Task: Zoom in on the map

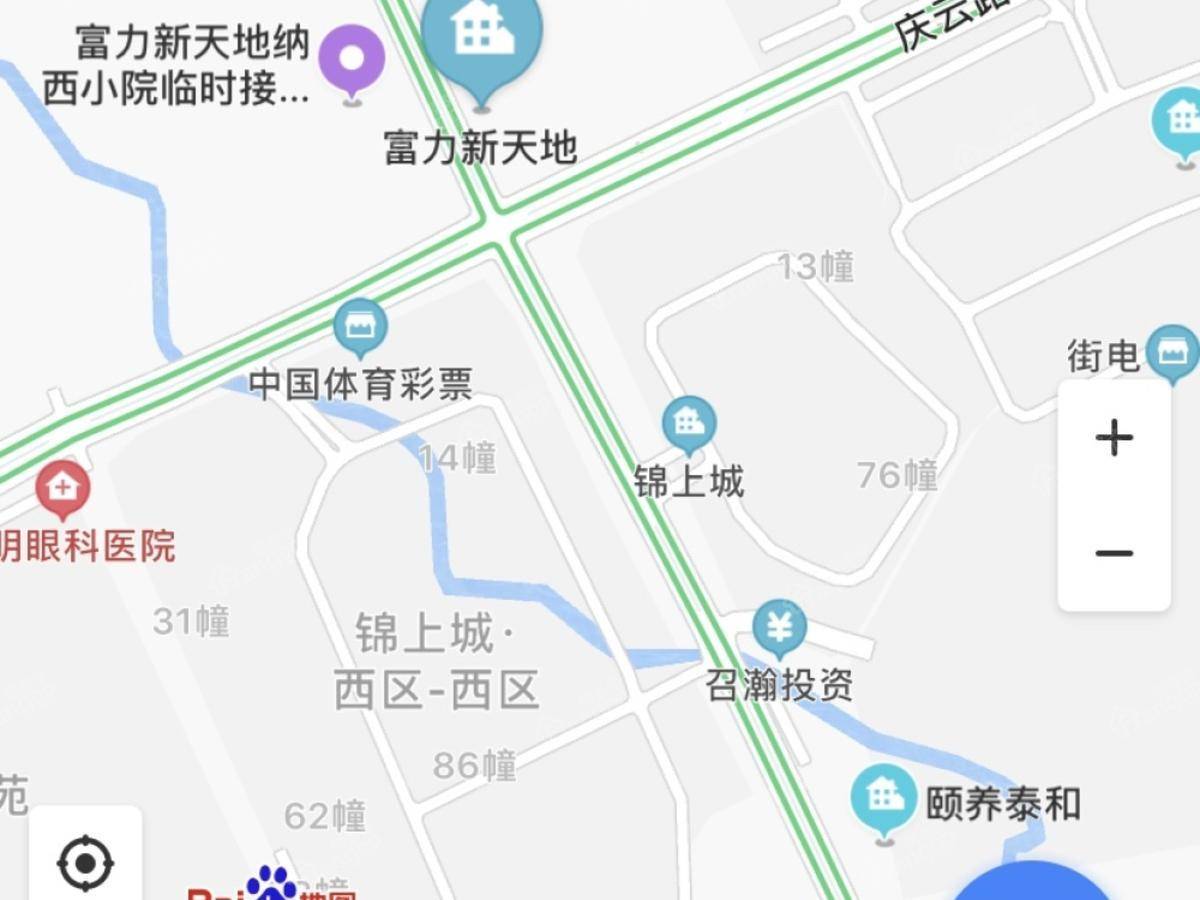Action: (x=1114, y=438)
